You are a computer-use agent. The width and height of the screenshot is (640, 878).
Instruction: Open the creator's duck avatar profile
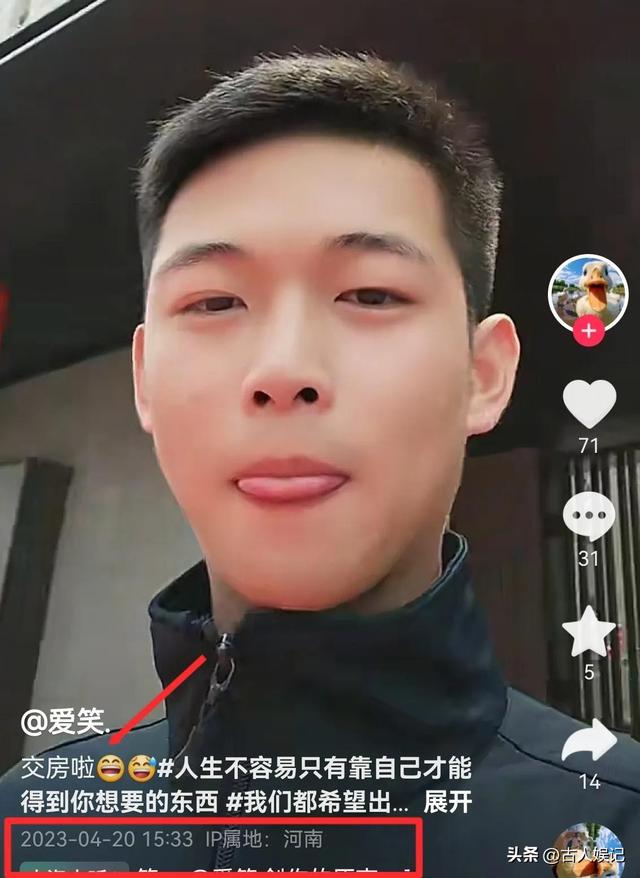[x=587, y=291]
